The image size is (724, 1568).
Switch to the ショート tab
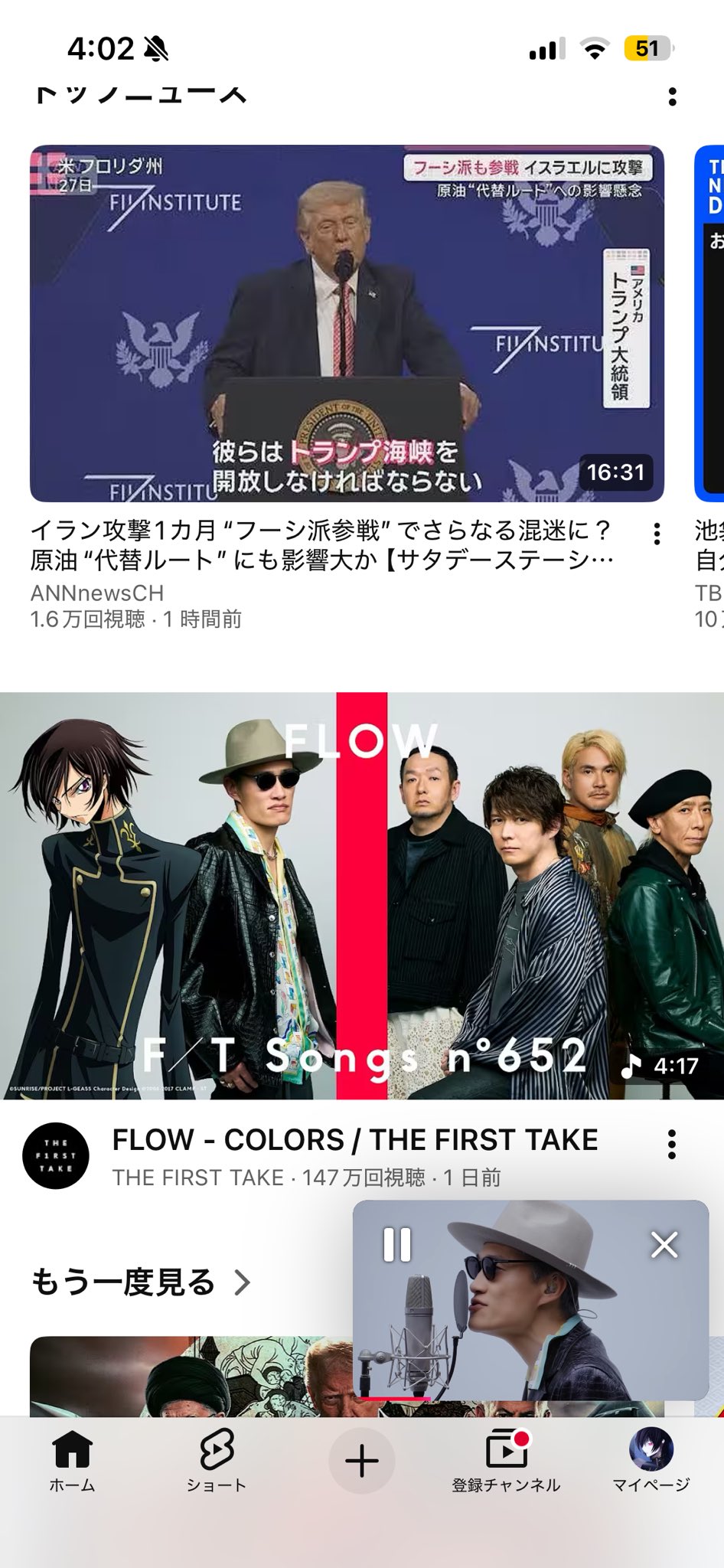point(217,1462)
